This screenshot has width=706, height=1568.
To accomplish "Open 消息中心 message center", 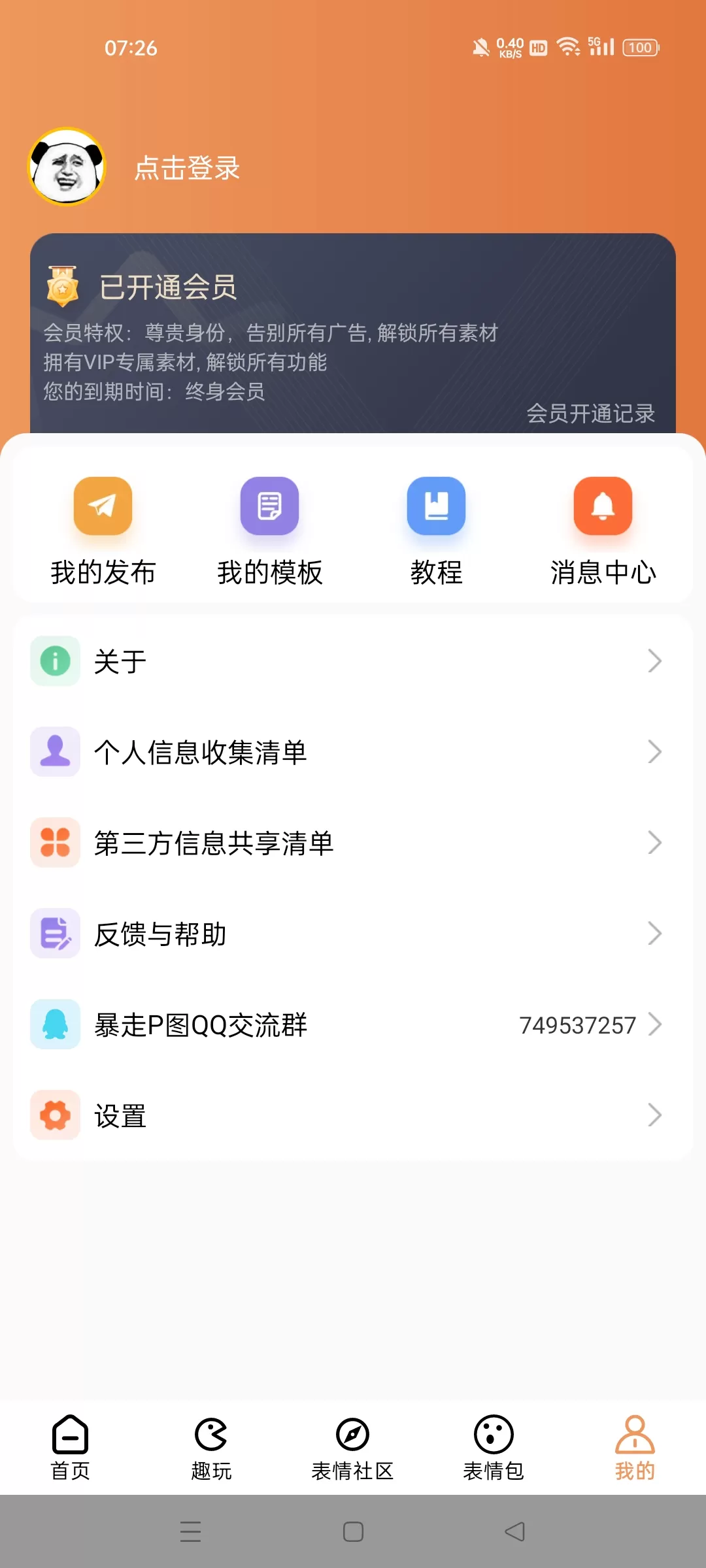I will point(603,531).
